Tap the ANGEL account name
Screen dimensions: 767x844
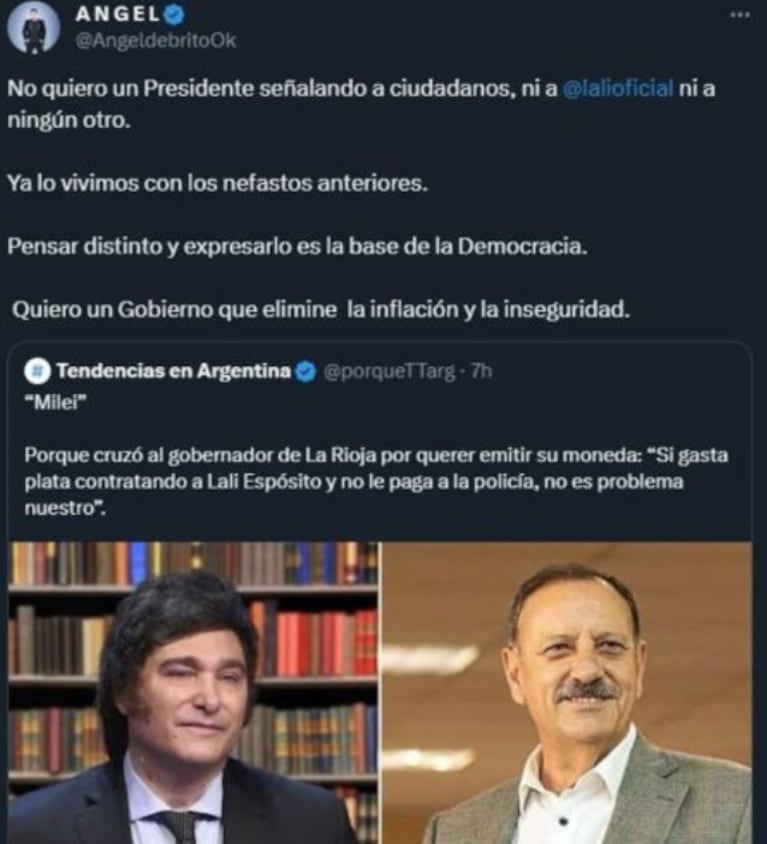[111, 16]
